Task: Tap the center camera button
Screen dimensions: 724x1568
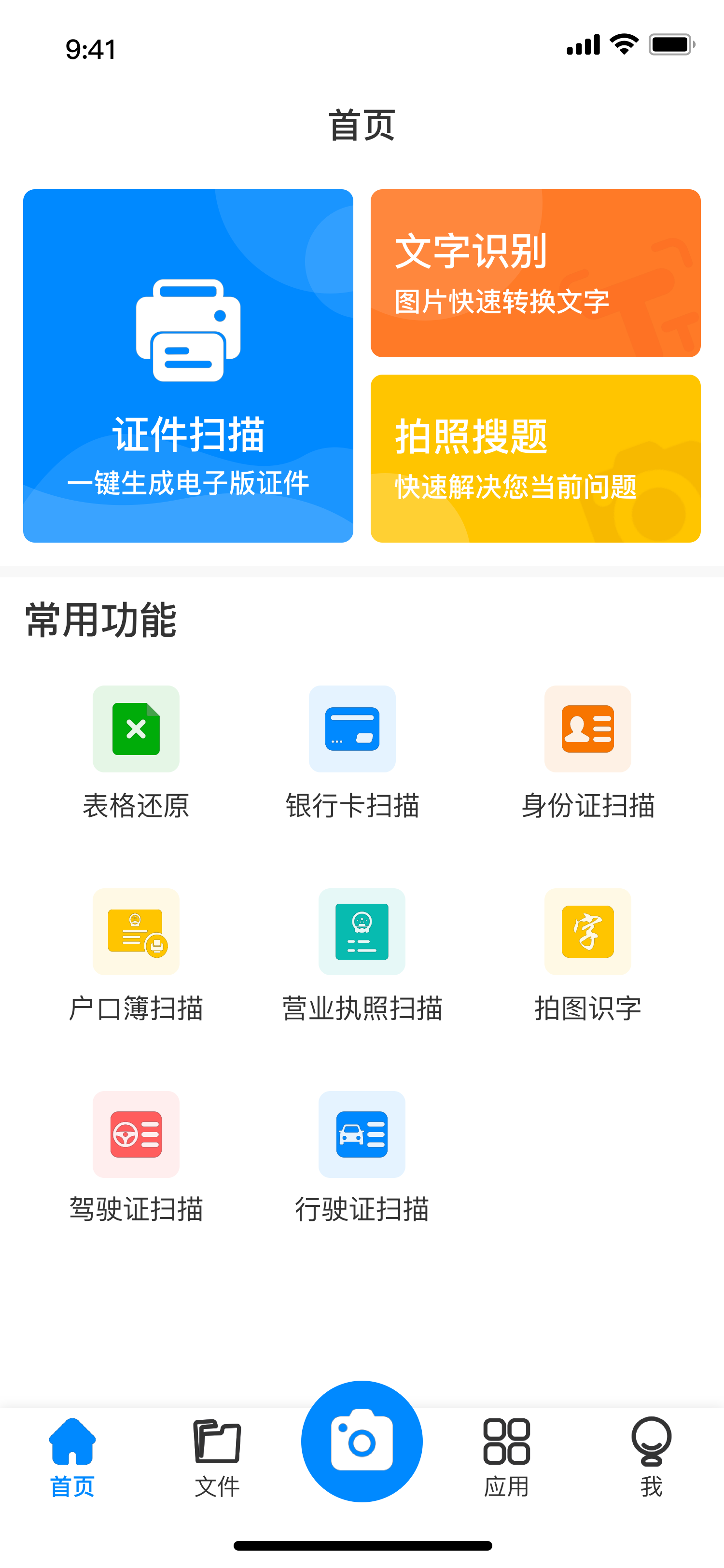Action: tap(362, 1442)
